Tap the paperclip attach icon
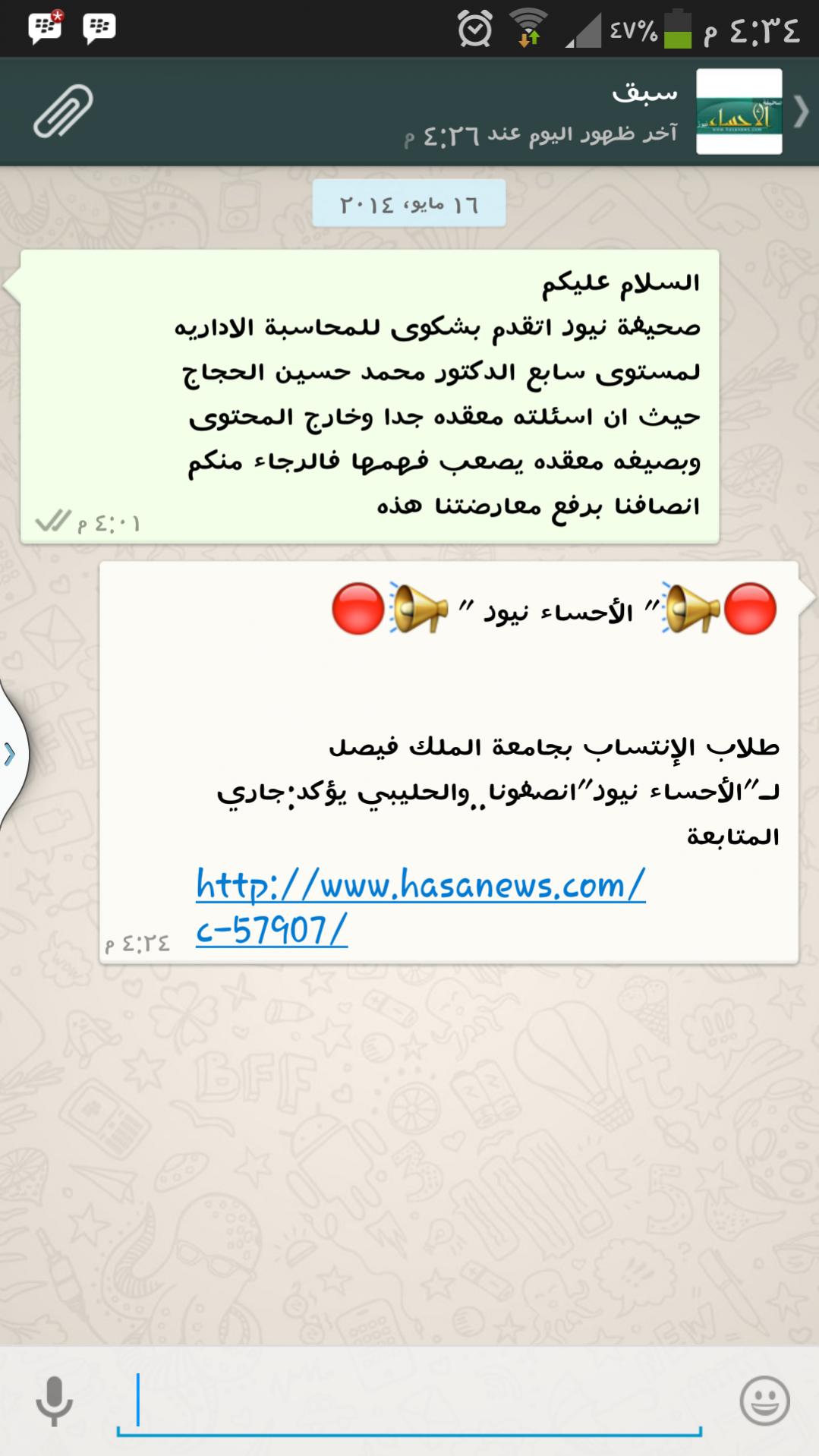Viewport: 819px width, 1456px height. [x=63, y=112]
